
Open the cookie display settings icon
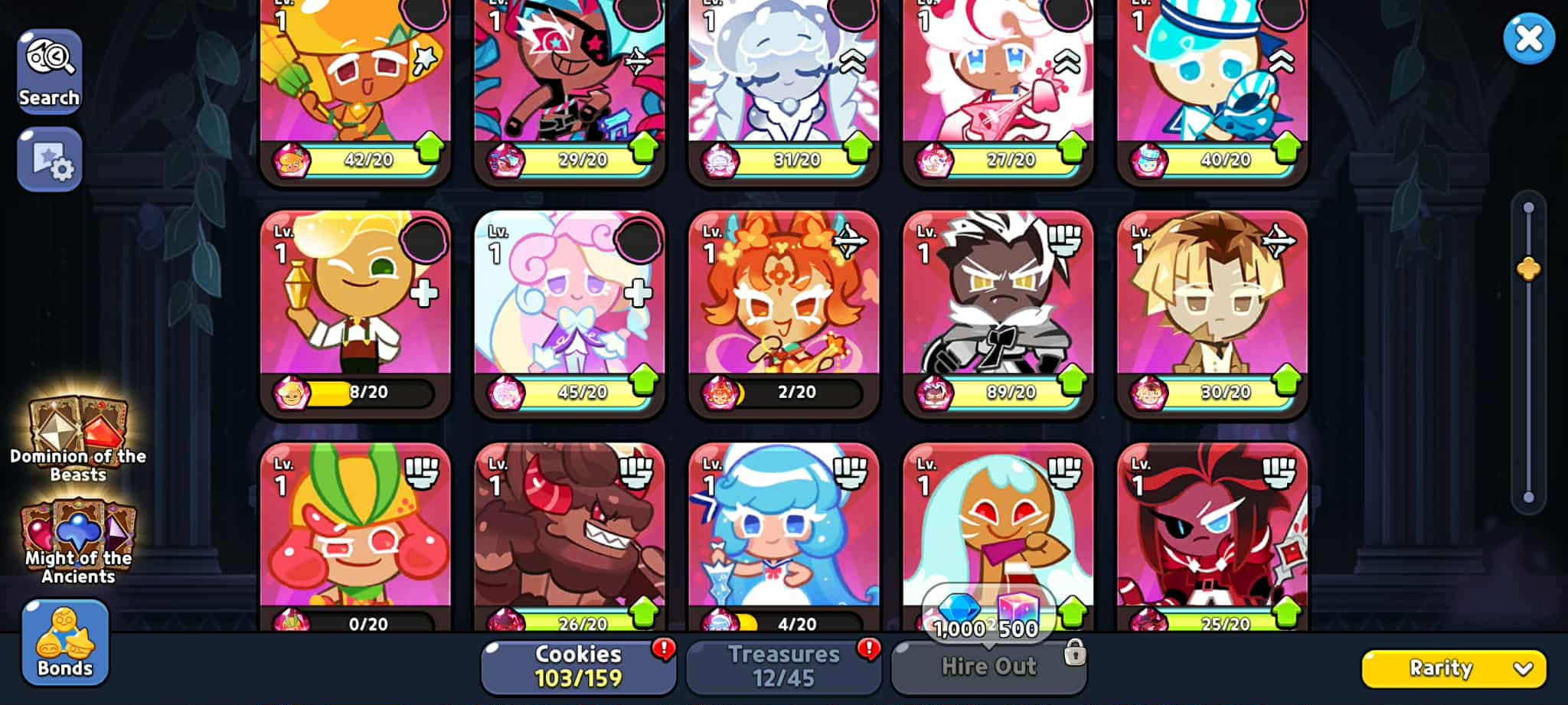[49, 159]
